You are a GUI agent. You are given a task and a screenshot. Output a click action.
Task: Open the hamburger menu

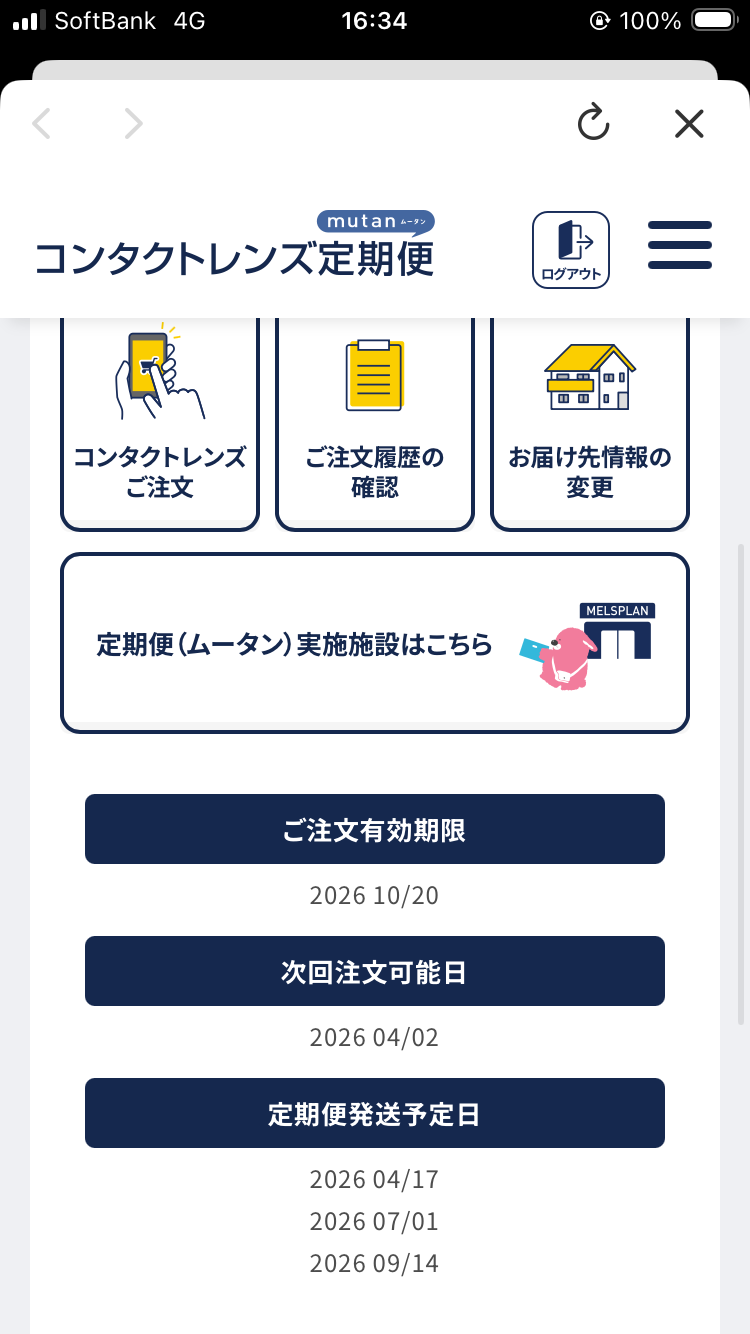pyautogui.click(x=680, y=245)
